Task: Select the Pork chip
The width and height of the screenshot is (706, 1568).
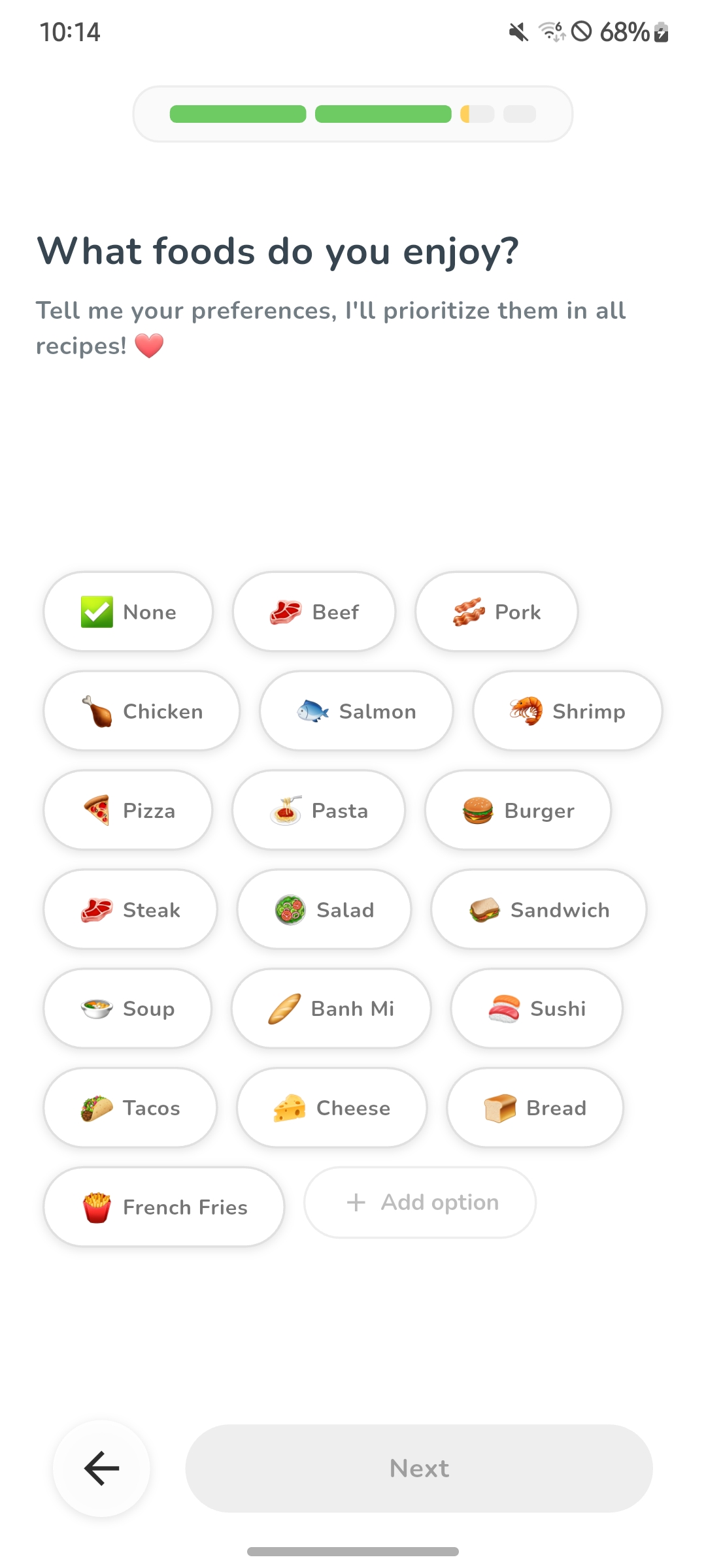Action: pos(497,612)
